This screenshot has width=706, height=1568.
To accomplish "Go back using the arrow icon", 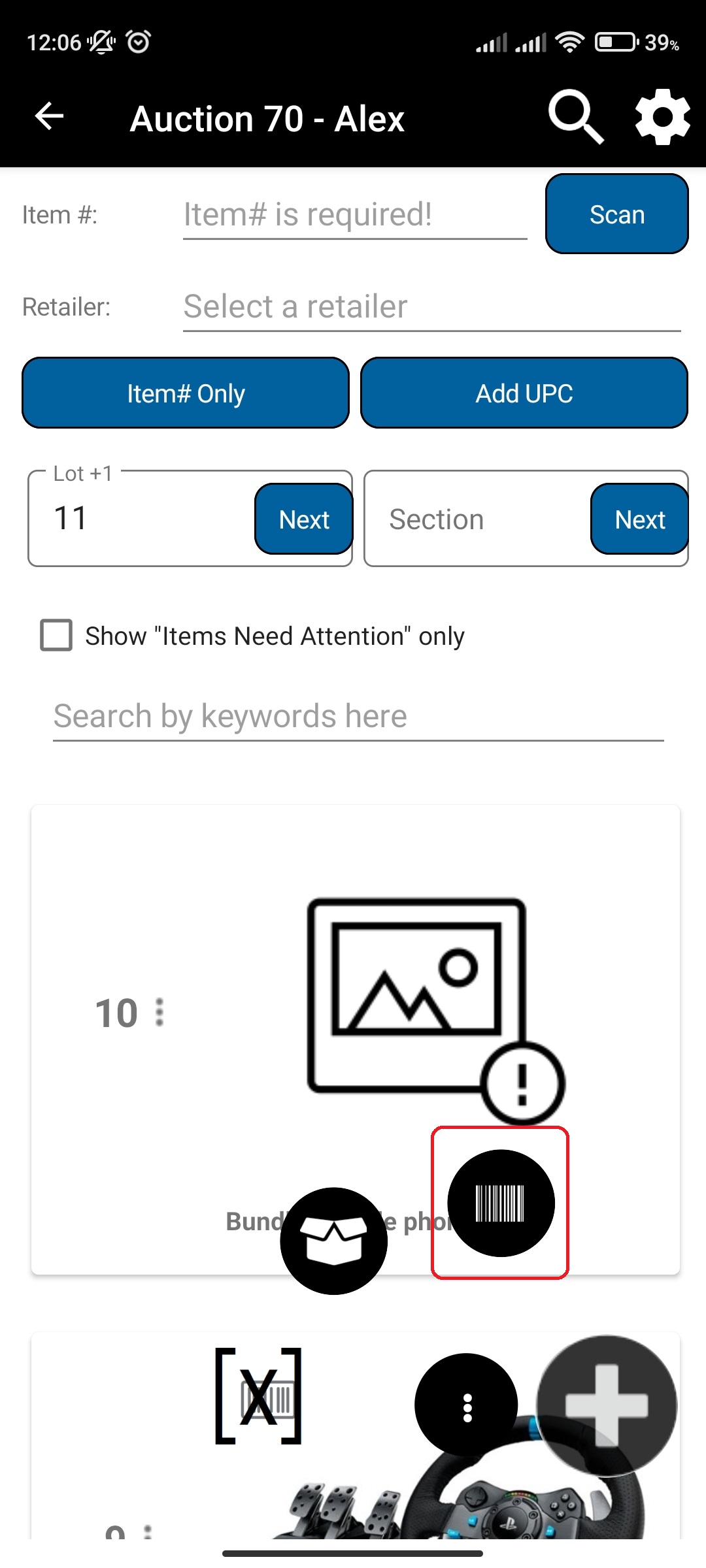I will click(x=49, y=117).
